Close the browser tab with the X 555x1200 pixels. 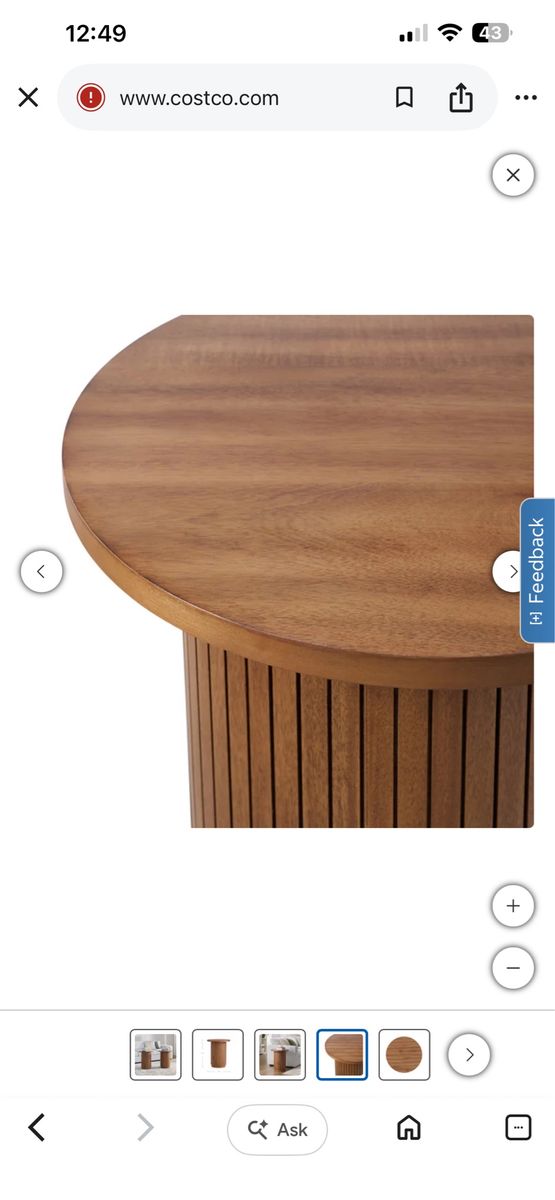[28, 97]
